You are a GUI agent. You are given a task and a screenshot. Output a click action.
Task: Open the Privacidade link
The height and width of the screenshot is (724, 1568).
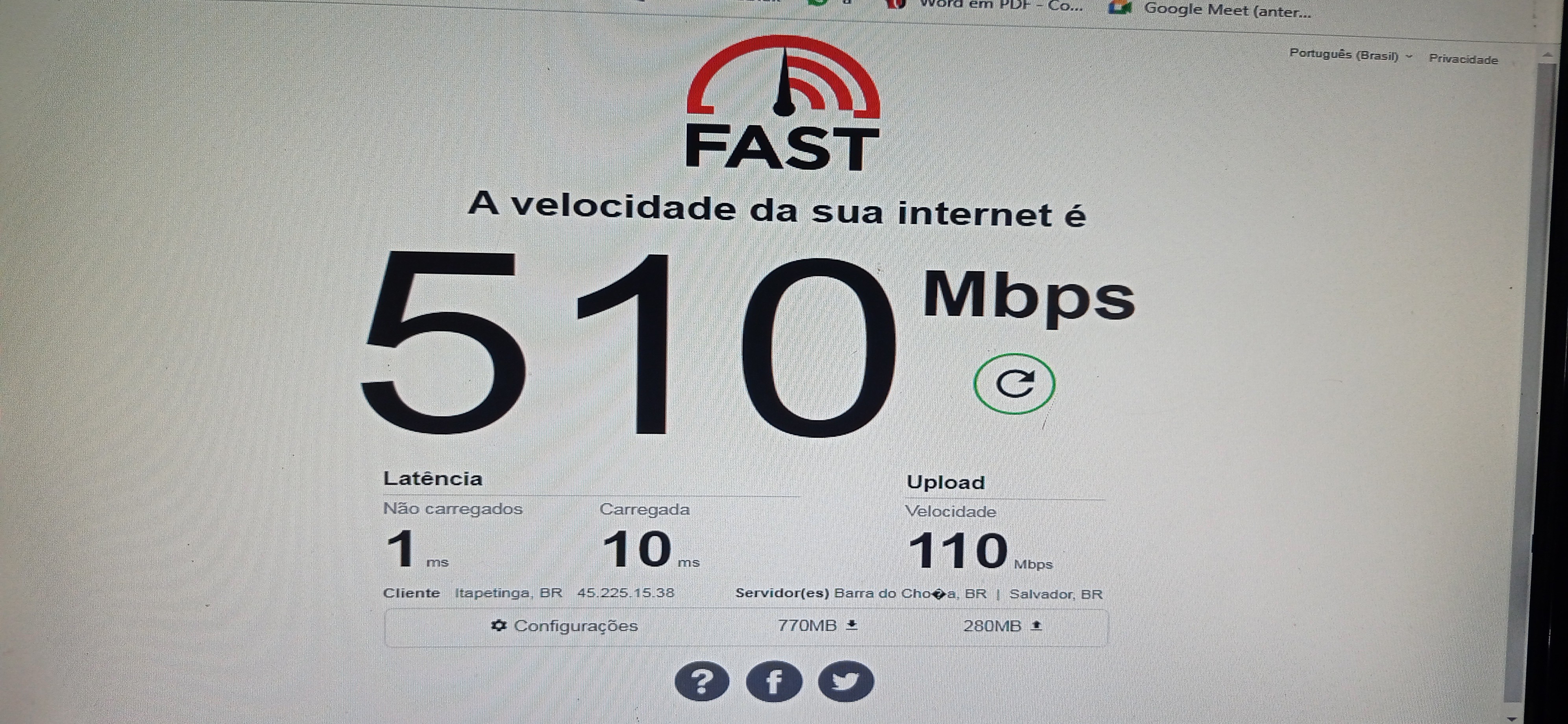coord(1463,59)
